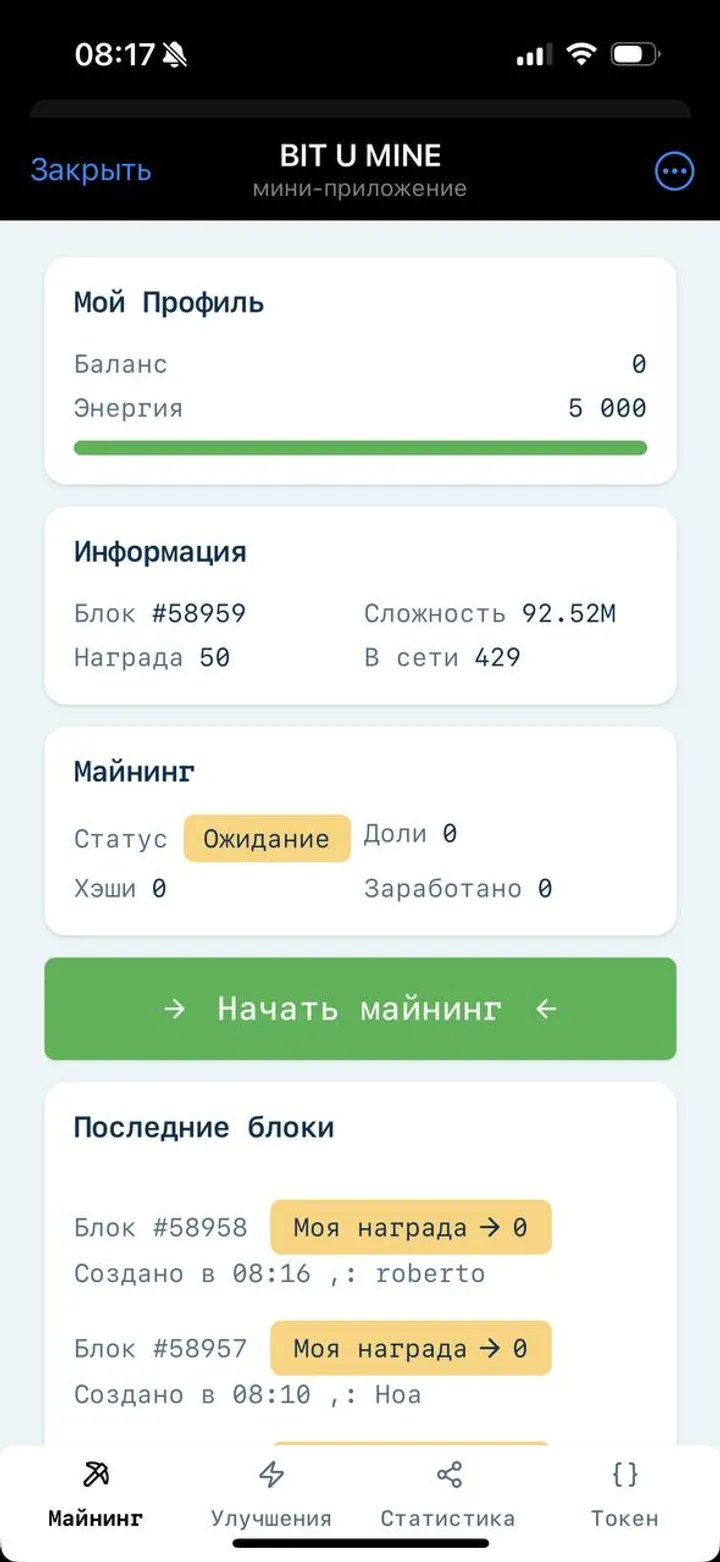The width and height of the screenshot is (720, 1562).
Task: Open the three-dot options menu
Action: click(x=674, y=171)
